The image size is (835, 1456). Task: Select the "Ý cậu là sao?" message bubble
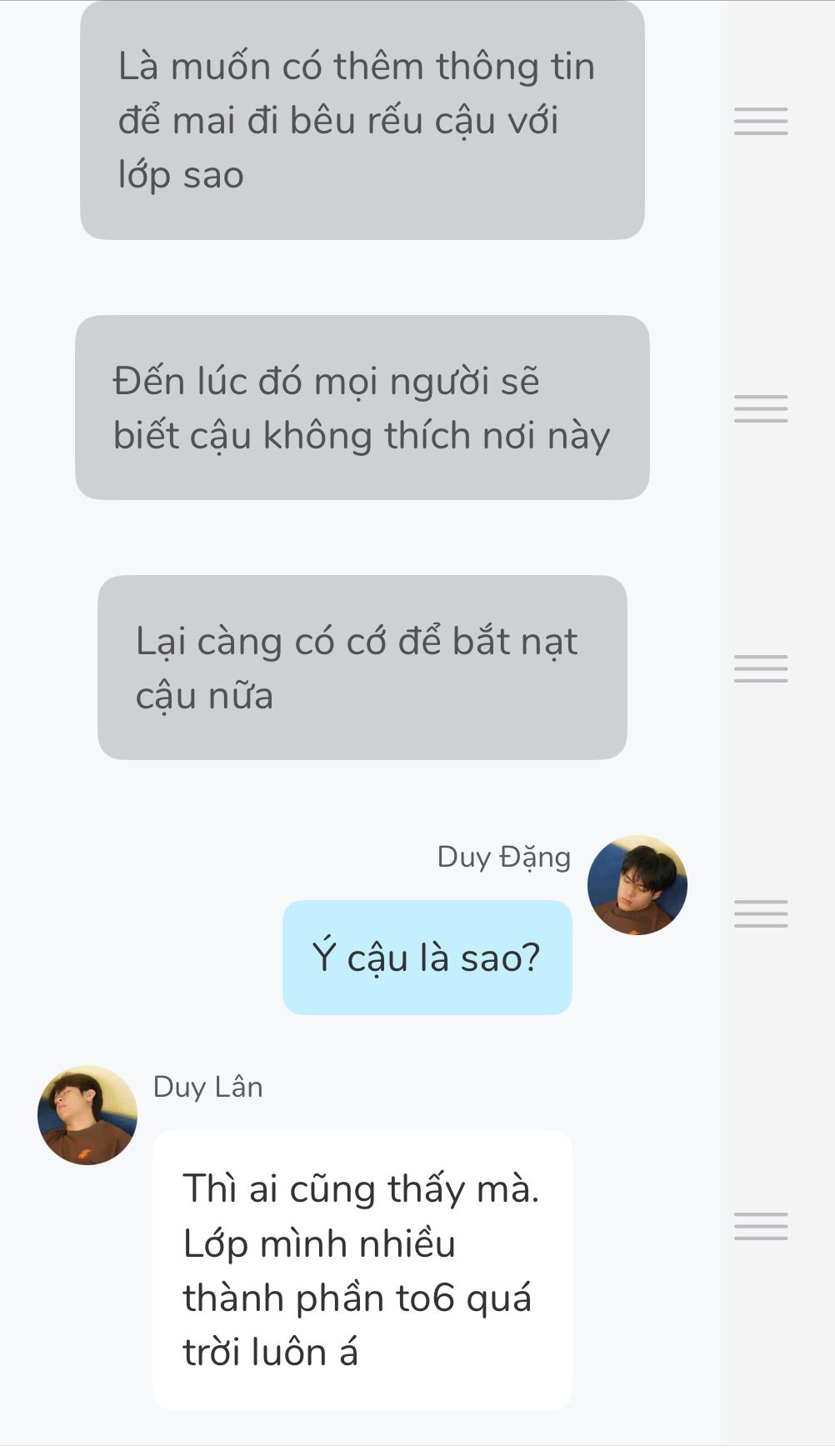(x=427, y=958)
